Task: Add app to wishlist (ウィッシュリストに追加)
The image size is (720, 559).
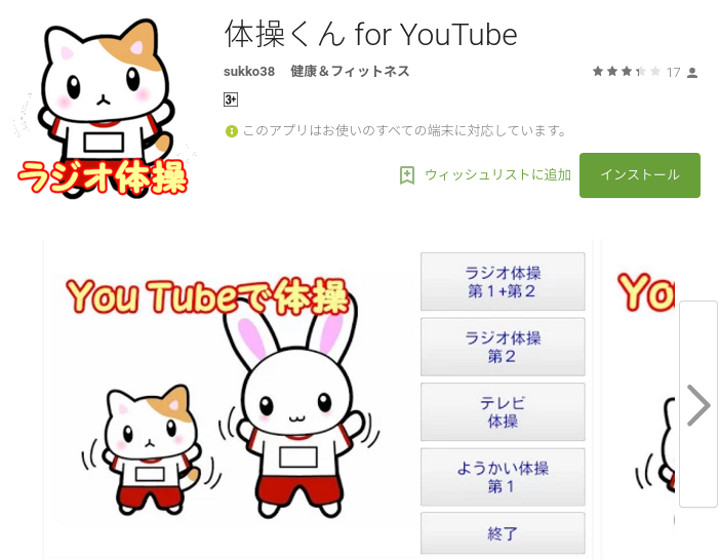Action: pos(486,175)
